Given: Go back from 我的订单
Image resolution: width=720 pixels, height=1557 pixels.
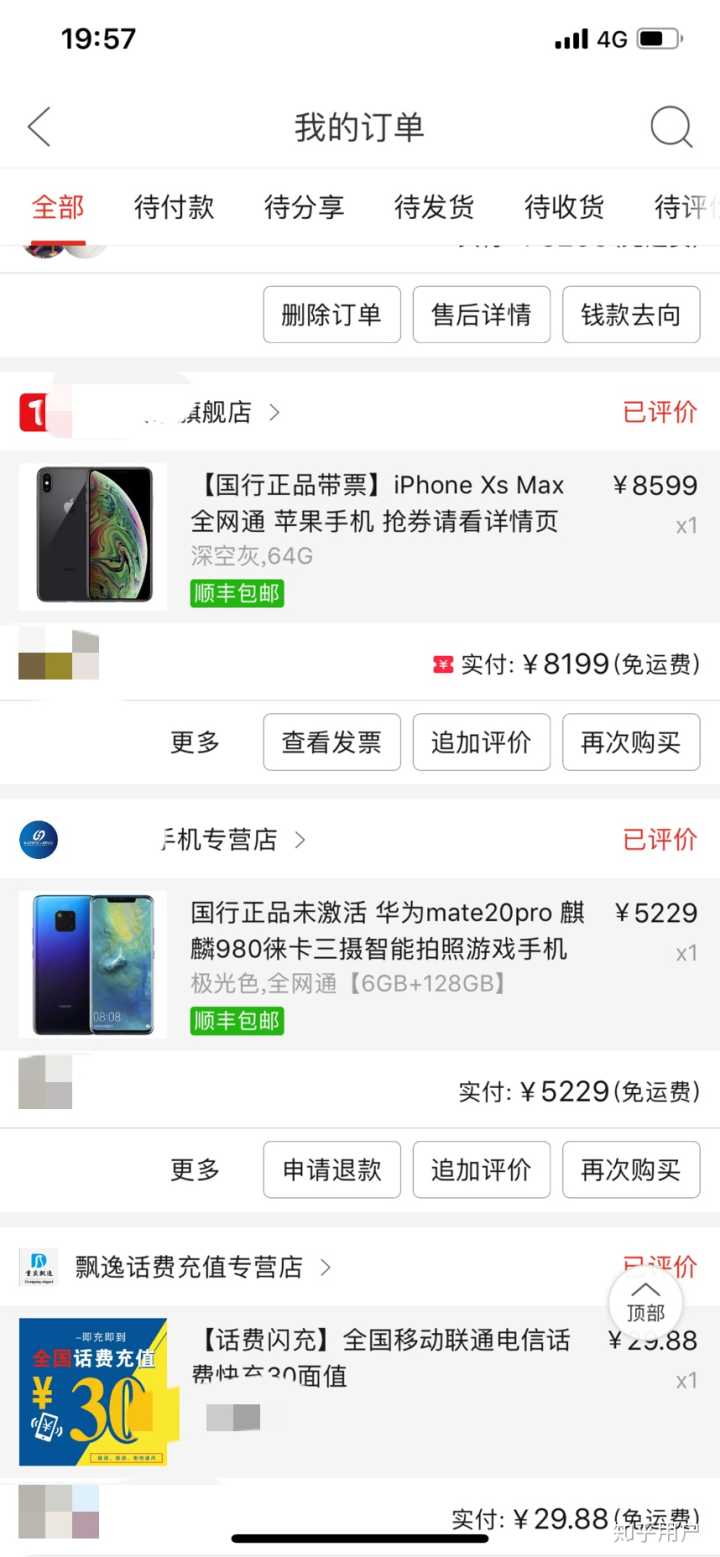Looking at the screenshot, I should [x=39, y=128].
